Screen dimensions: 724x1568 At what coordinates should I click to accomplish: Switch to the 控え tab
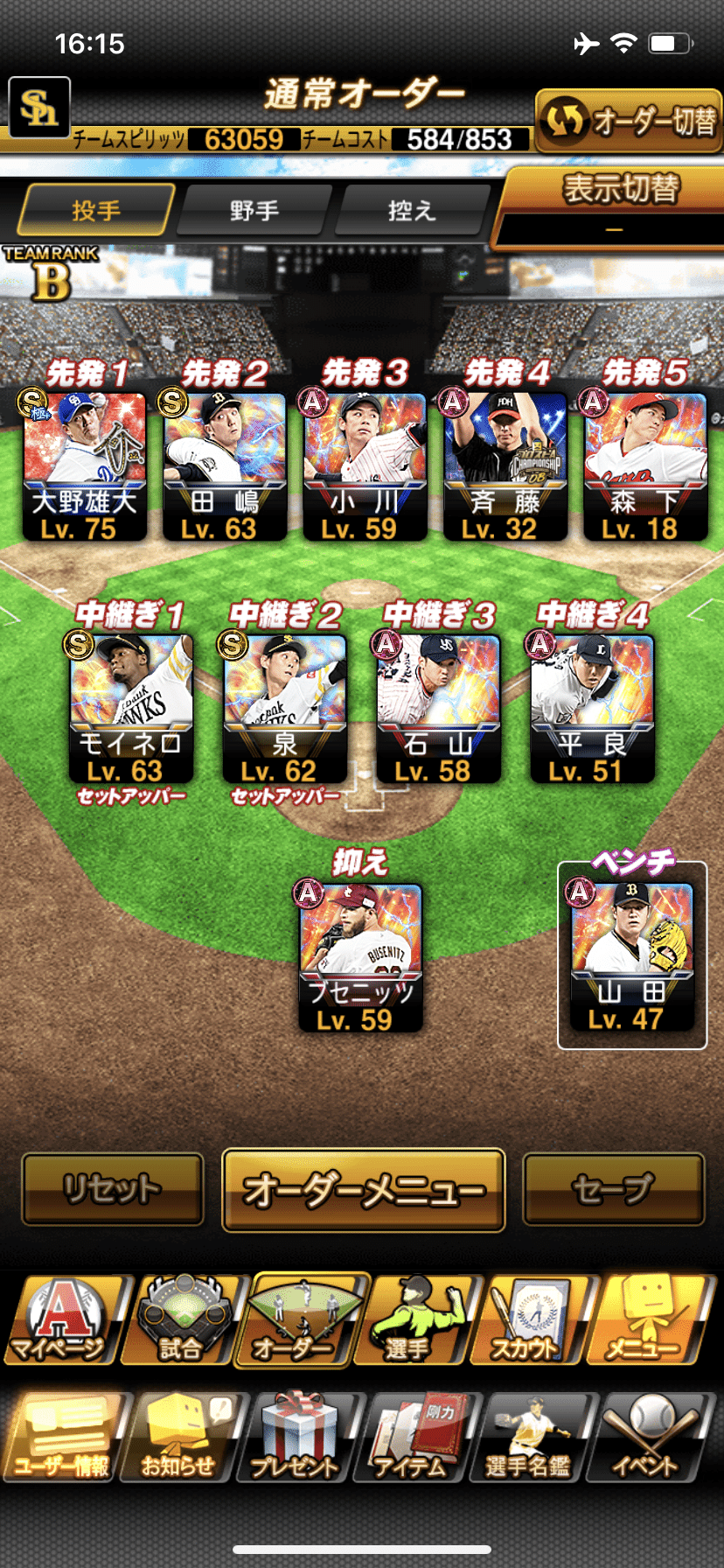coord(411,210)
